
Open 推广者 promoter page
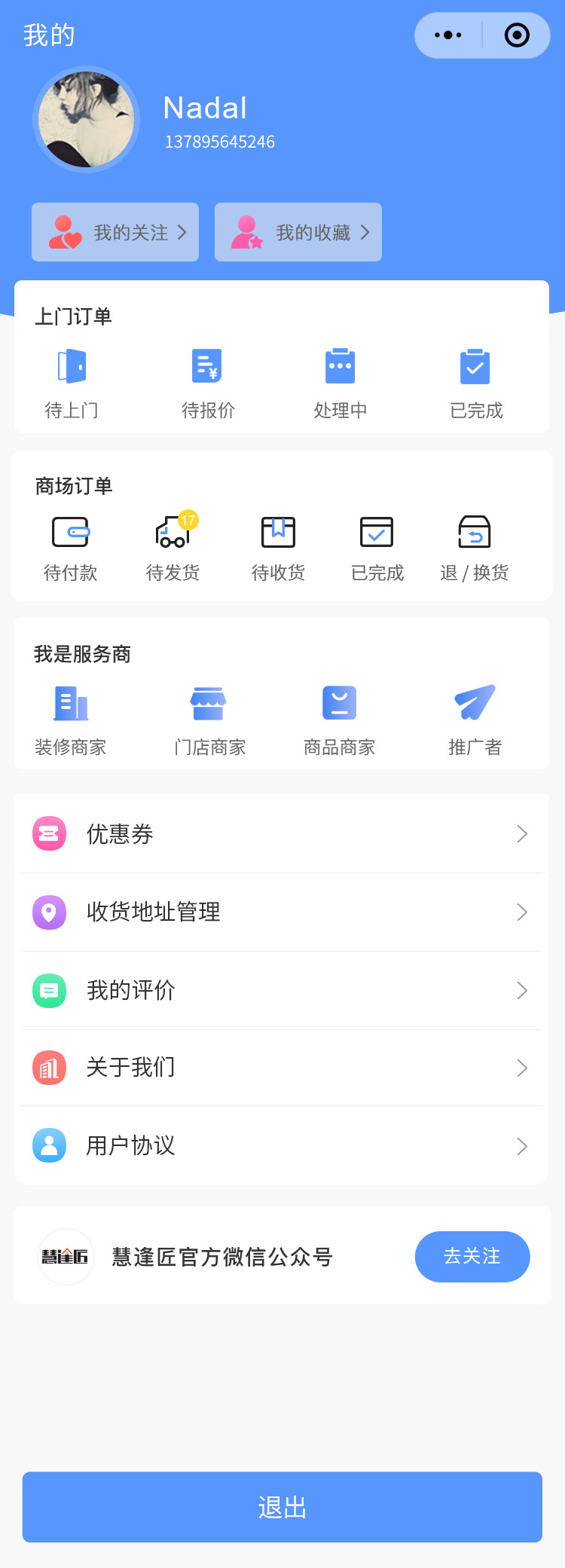click(x=475, y=720)
